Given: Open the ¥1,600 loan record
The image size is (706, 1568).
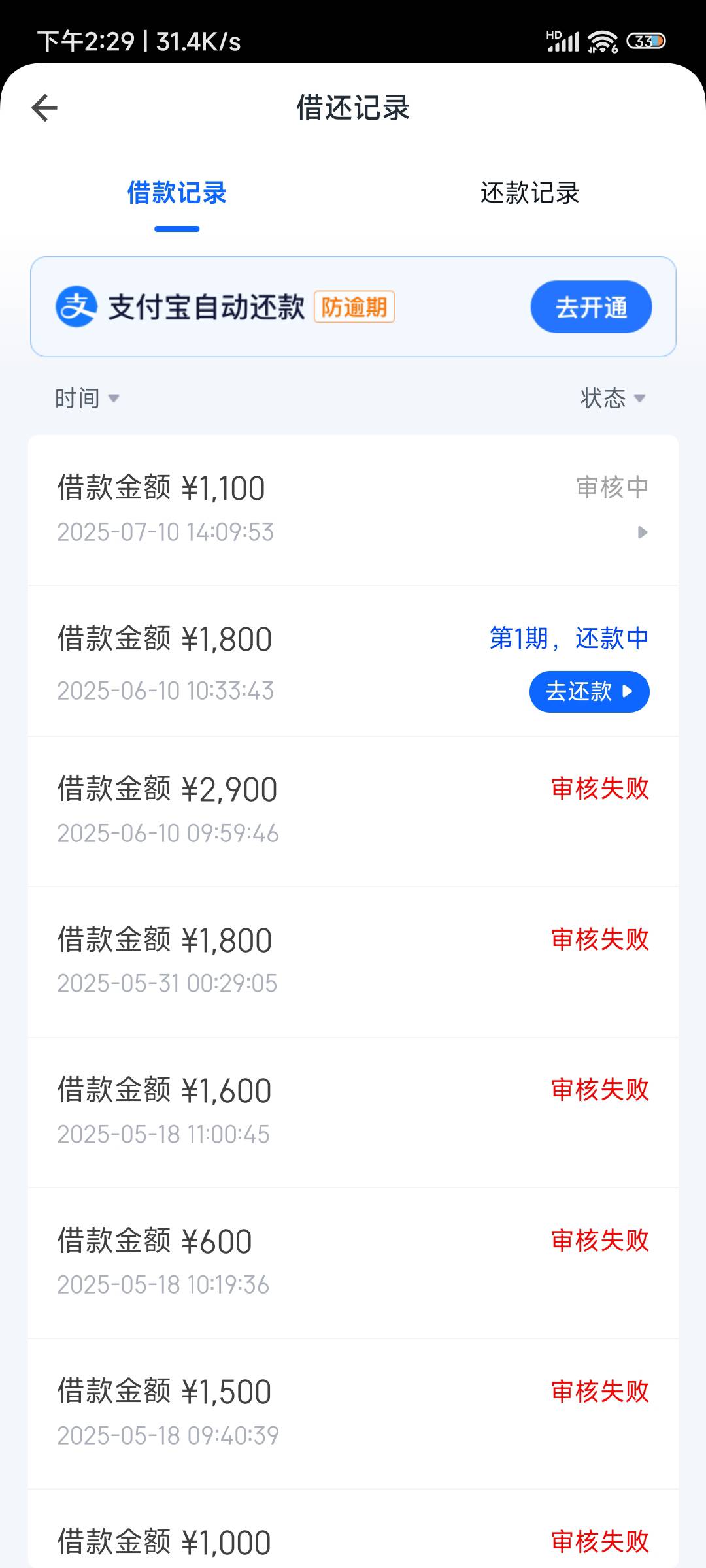Looking at the screenshot, I should pos(353,1113).
